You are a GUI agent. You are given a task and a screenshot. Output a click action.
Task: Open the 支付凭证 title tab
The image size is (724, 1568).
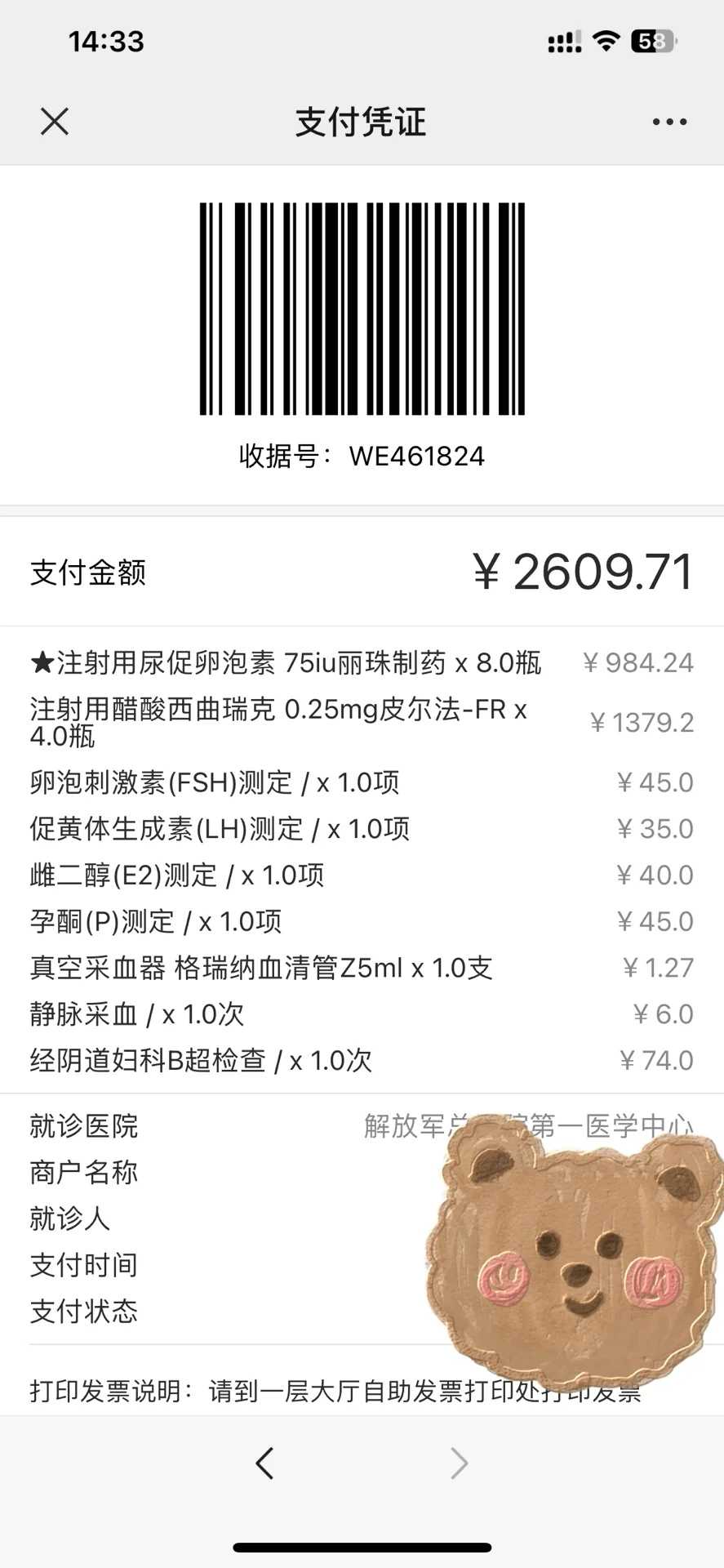(362, 121)
